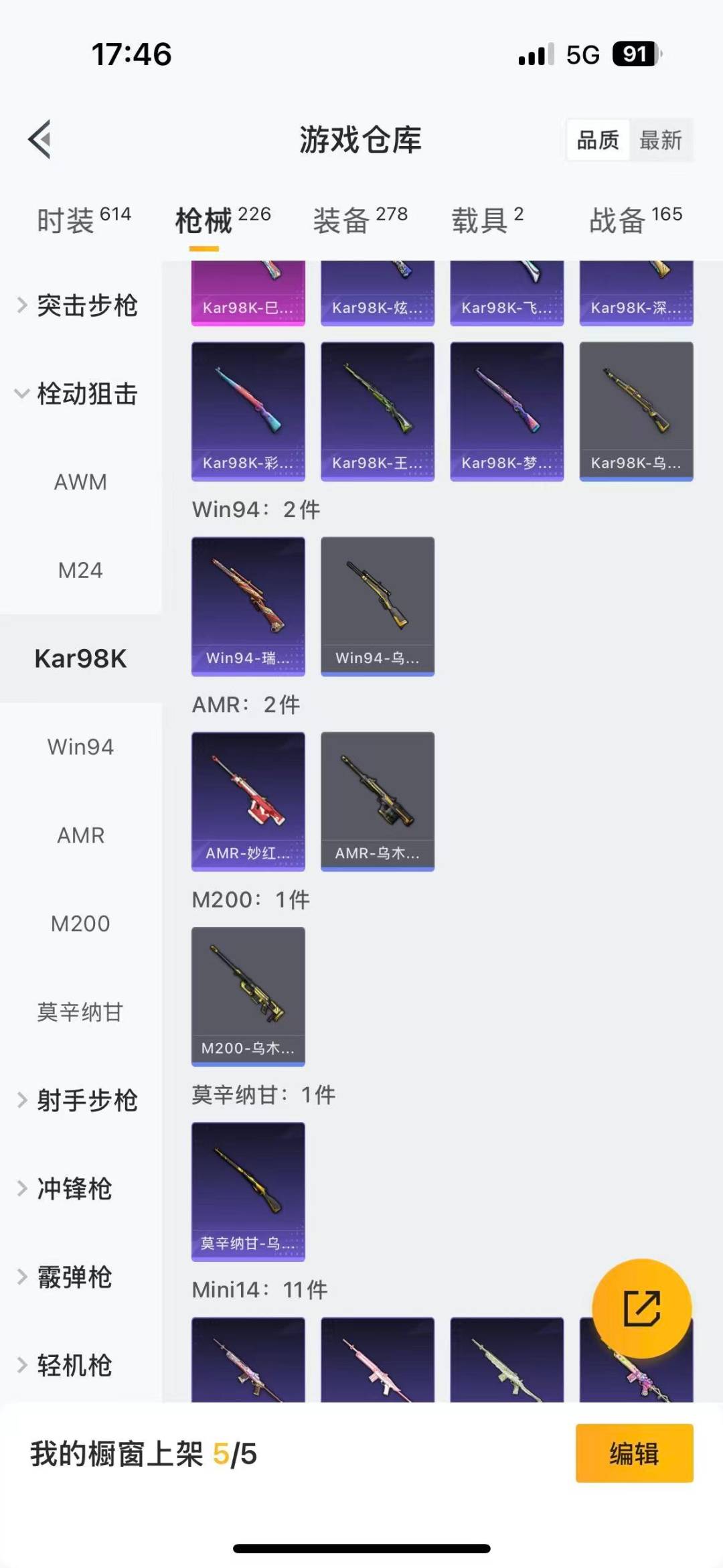The width and height of the screenshot is (723, 1568).
Task: Switch to the 时装 tab
Action: click(84, 220)
